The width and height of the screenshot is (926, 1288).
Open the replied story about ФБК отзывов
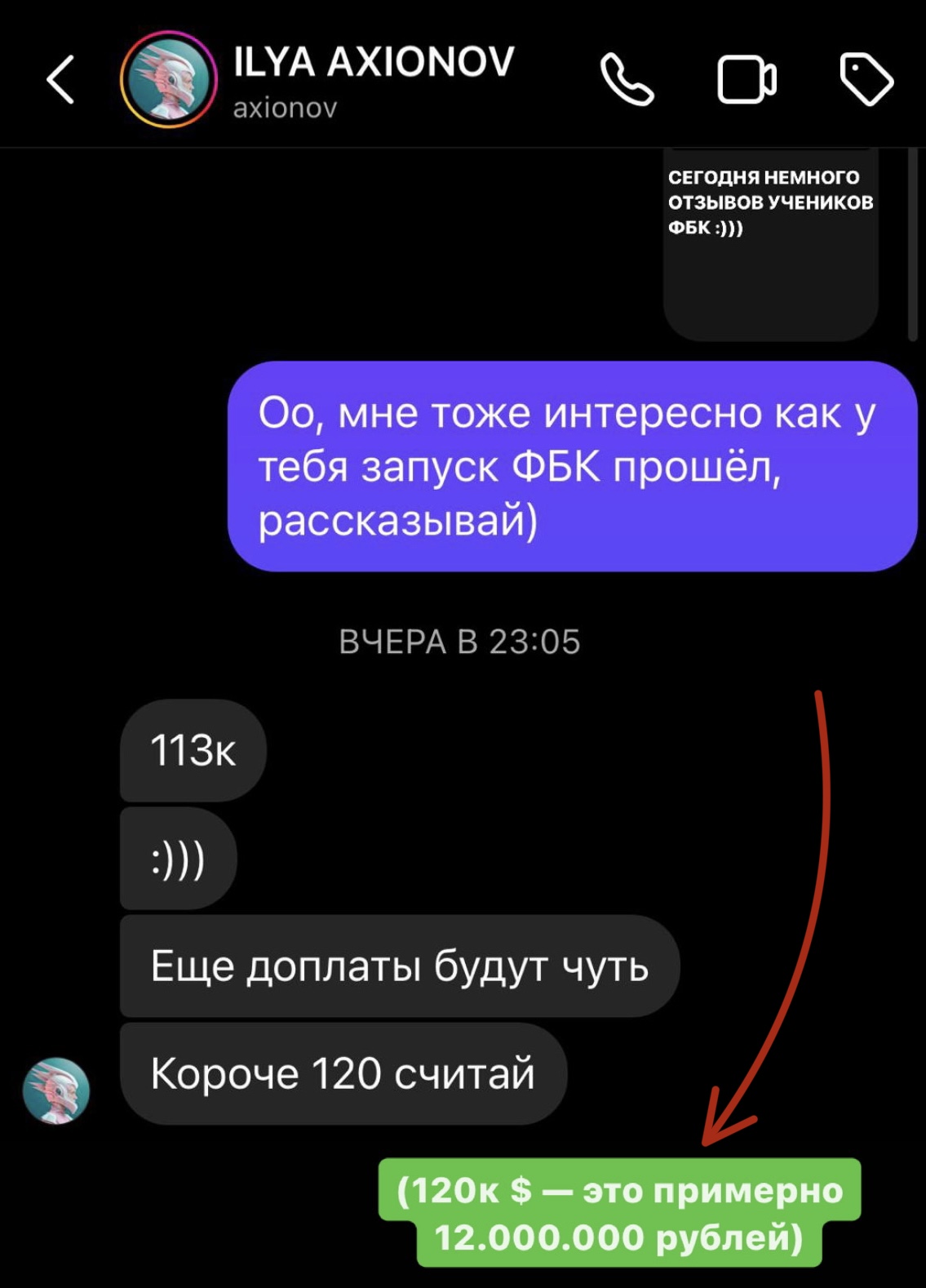[x=770, y=243]
